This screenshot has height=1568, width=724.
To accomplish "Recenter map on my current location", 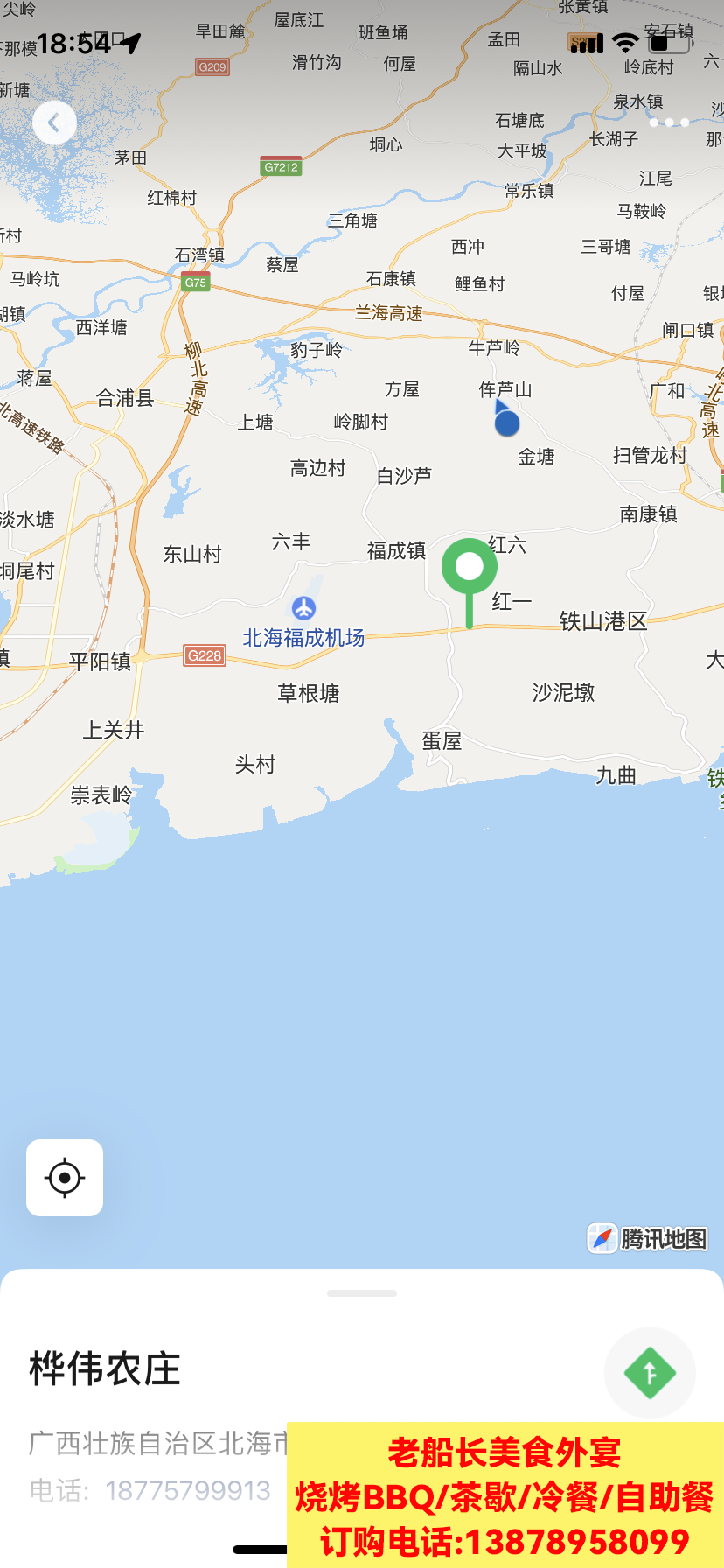I will (x=65, y=1178).
